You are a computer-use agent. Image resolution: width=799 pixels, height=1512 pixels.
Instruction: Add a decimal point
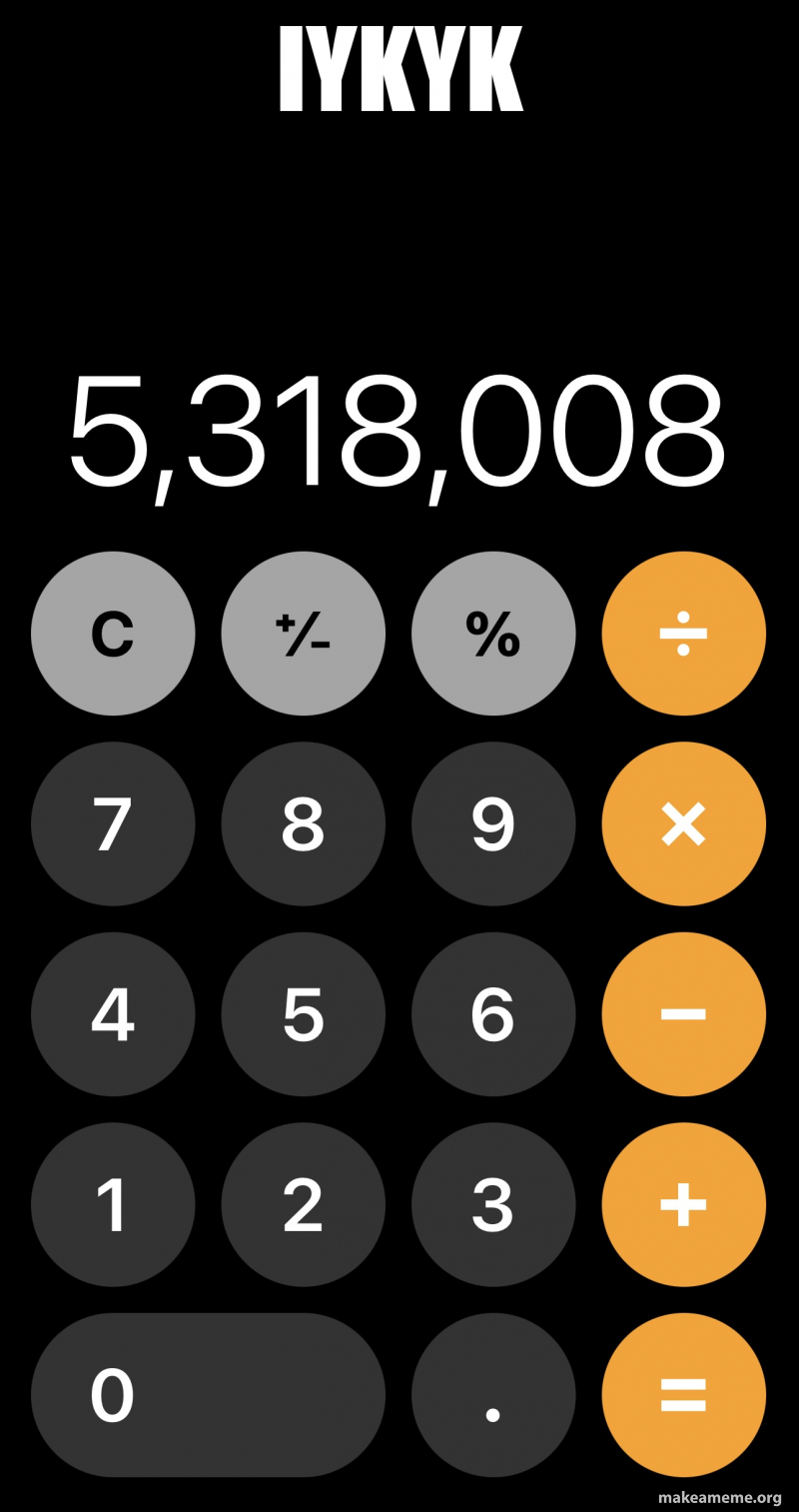point(493,1395)
